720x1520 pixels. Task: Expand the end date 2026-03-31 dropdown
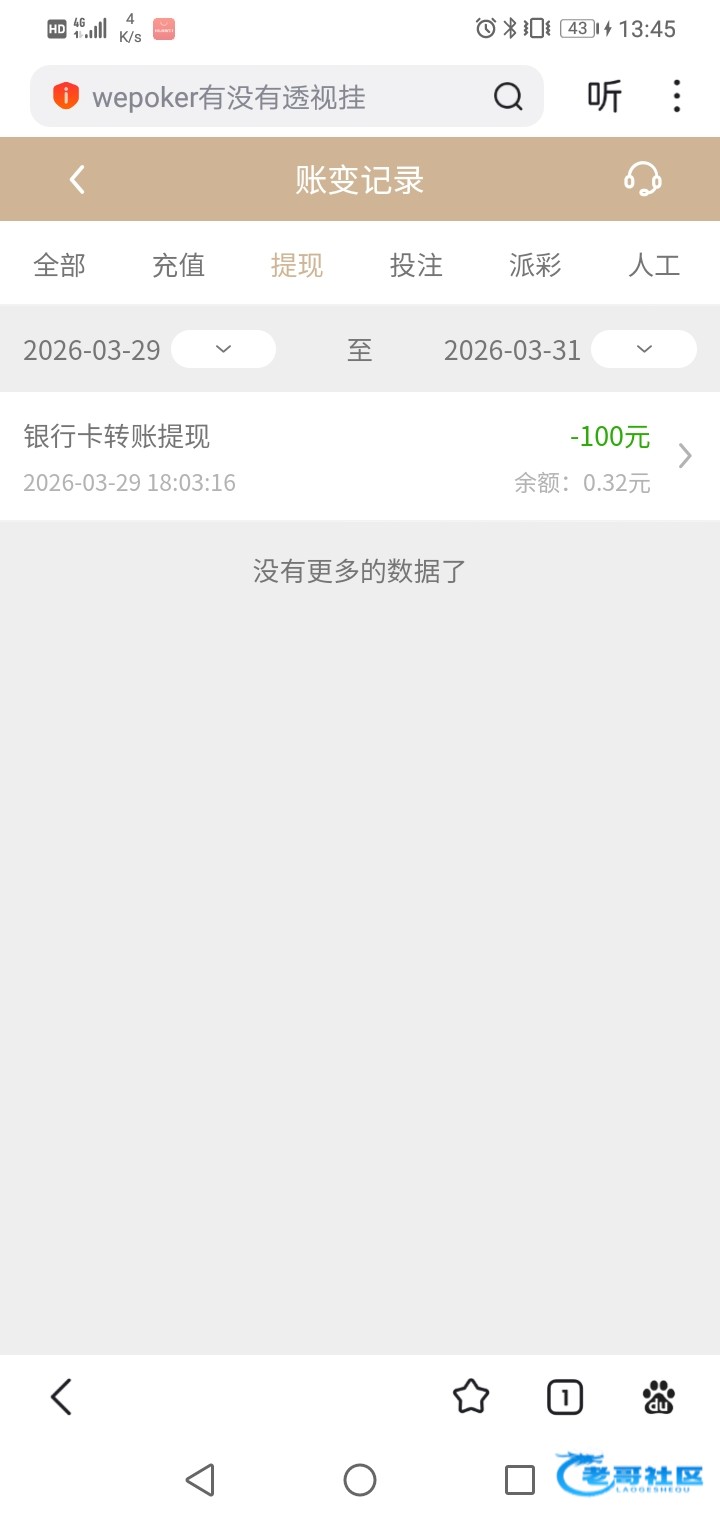pos(644,349)
